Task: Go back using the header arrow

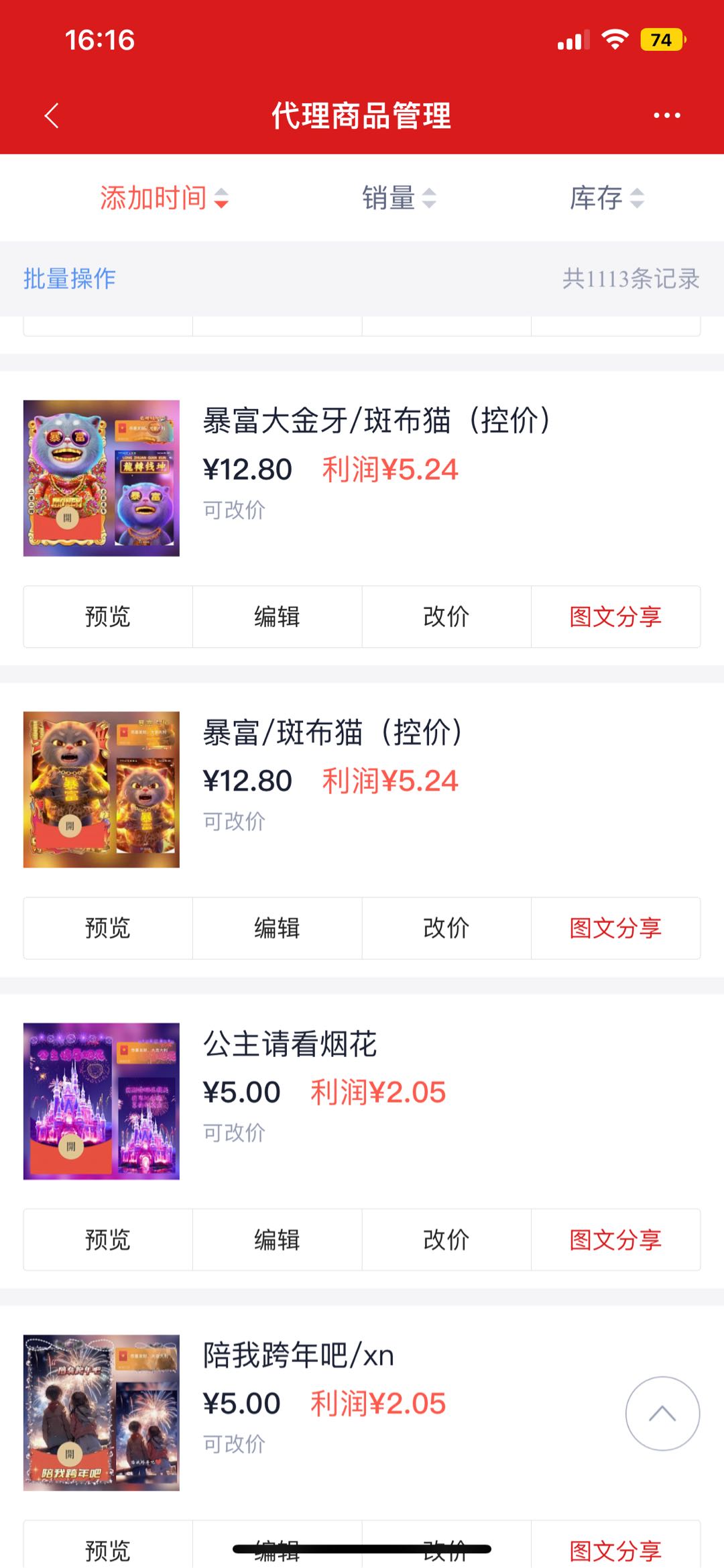Action: click(52, 115)
